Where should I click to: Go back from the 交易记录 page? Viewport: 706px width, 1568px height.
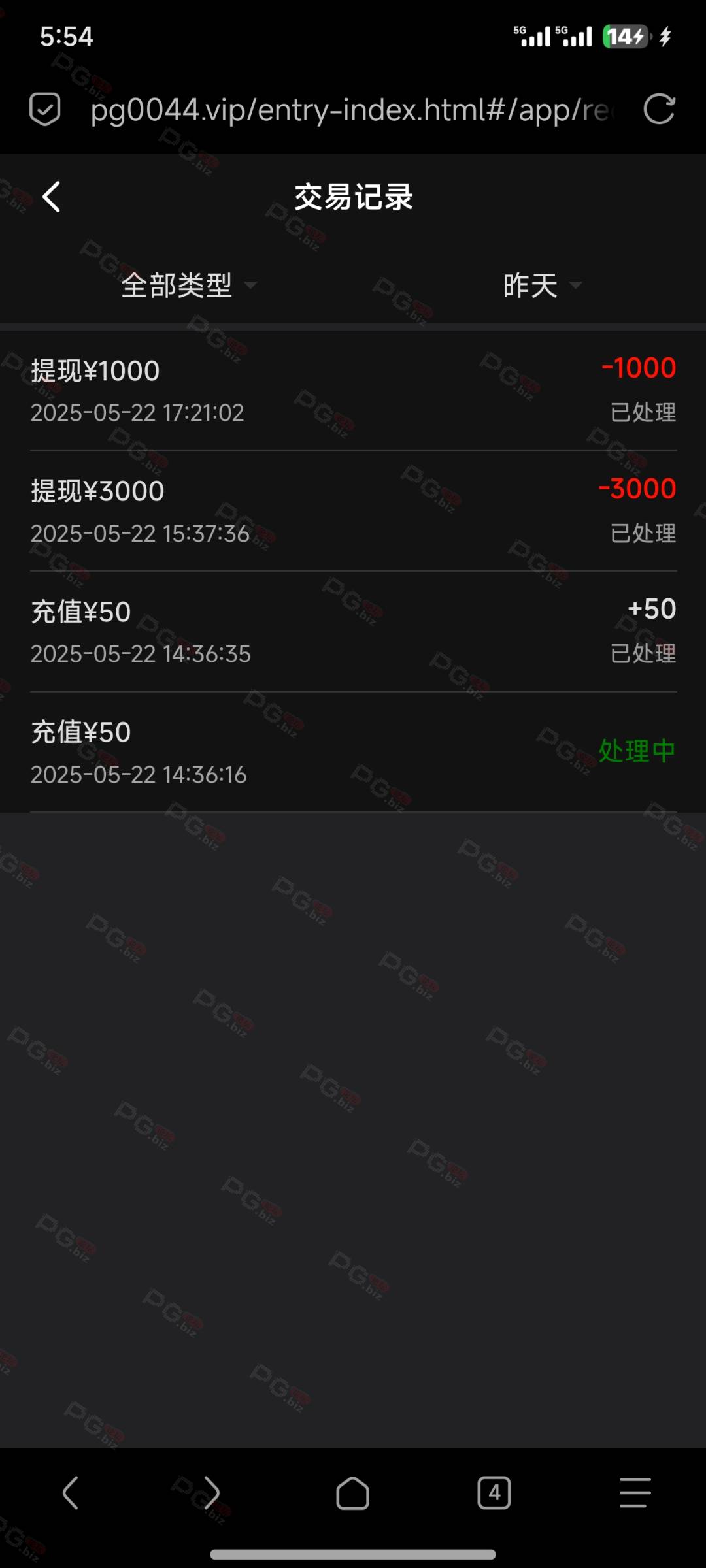(52, 197)
